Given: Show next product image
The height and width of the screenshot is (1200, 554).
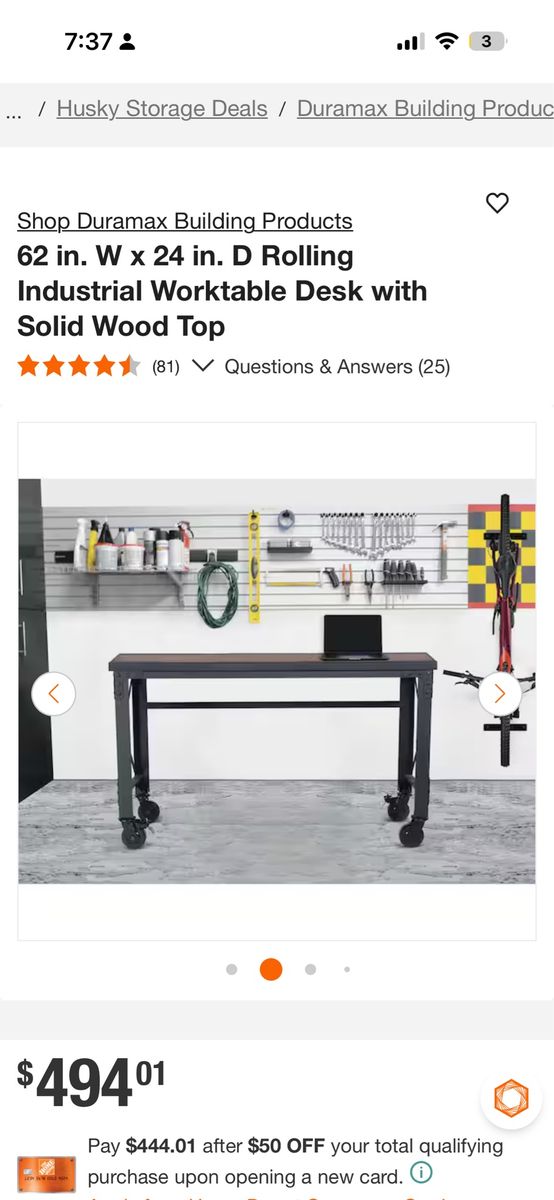Looking at the screenshot, I should [x=500, y=693].
